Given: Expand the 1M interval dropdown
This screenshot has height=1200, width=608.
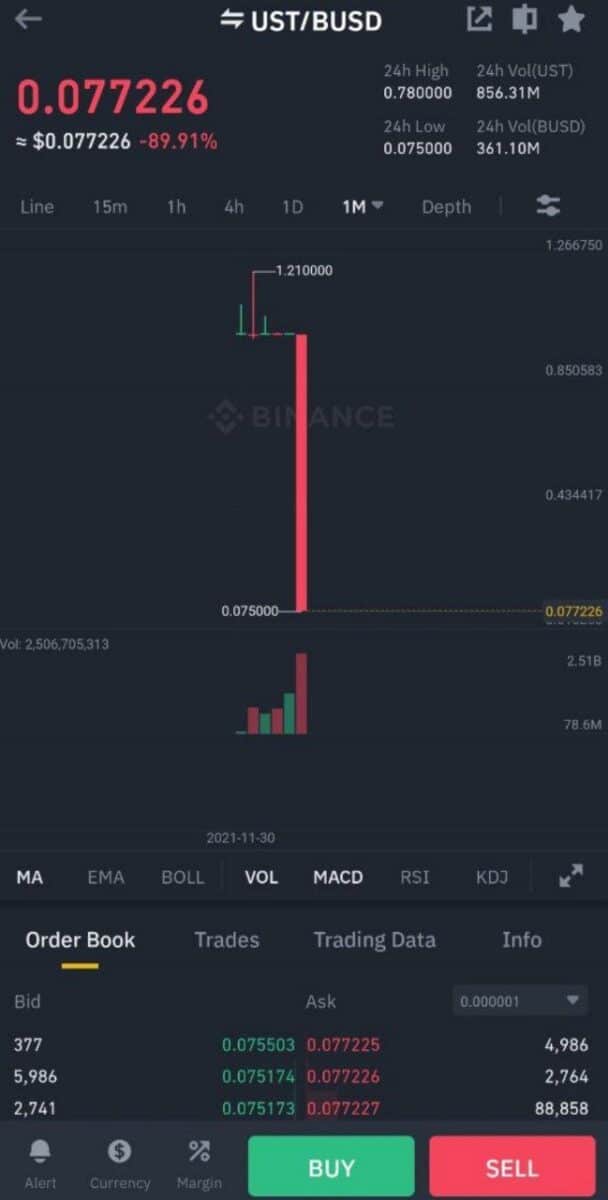Looking at the screenshot, I should (x=362, y=207).
